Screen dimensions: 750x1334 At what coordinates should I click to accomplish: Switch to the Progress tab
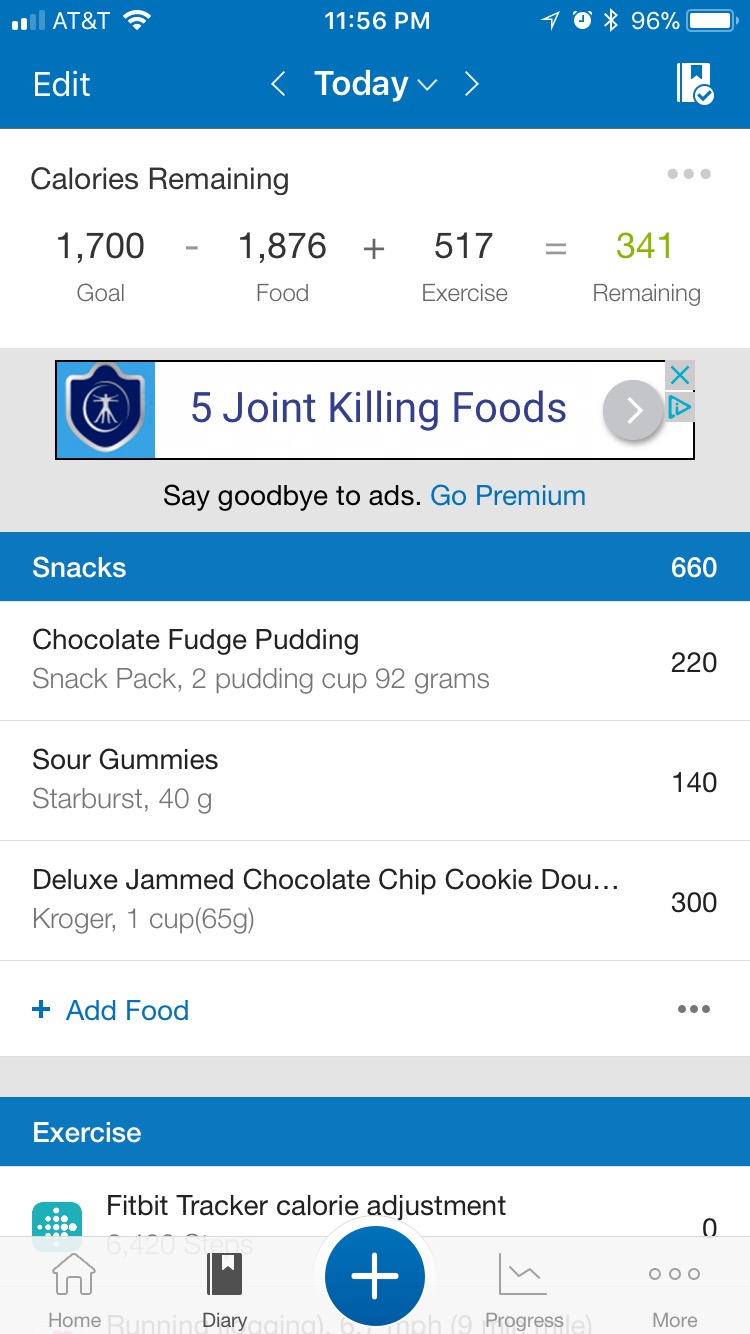coord(524,1291)
